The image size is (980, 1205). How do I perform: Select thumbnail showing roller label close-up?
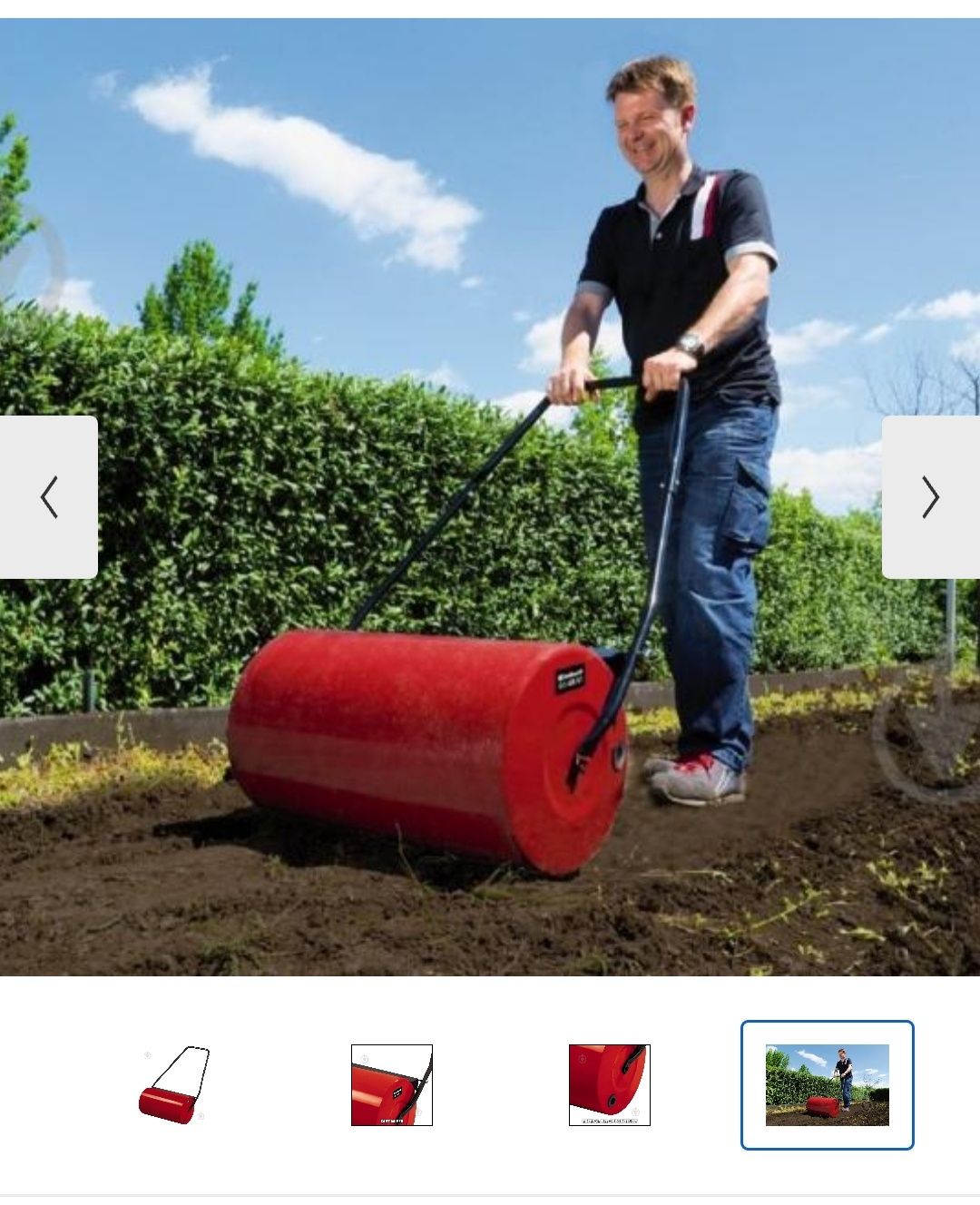pos(392,1085)
